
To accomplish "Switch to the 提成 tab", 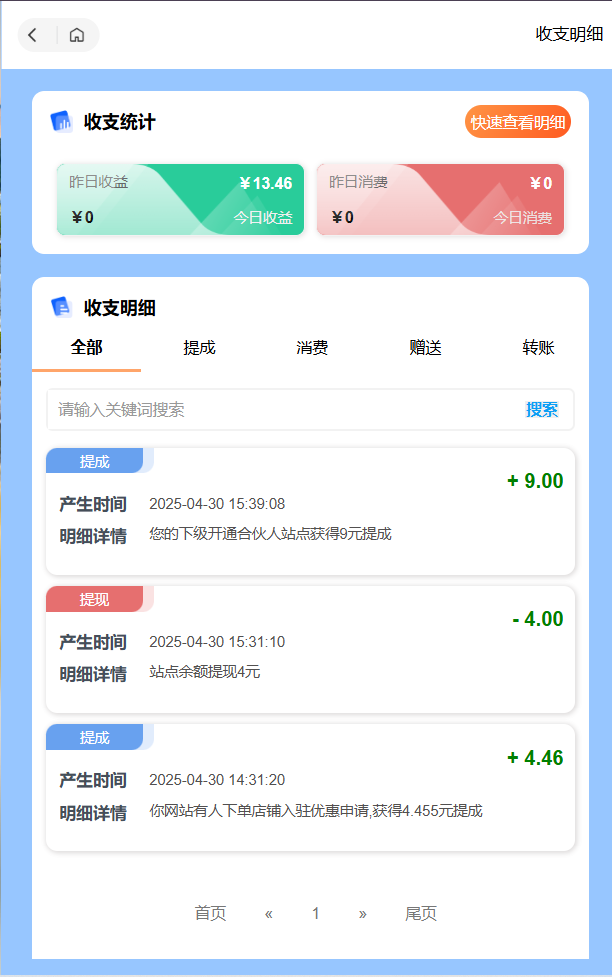I will [199, 348].
